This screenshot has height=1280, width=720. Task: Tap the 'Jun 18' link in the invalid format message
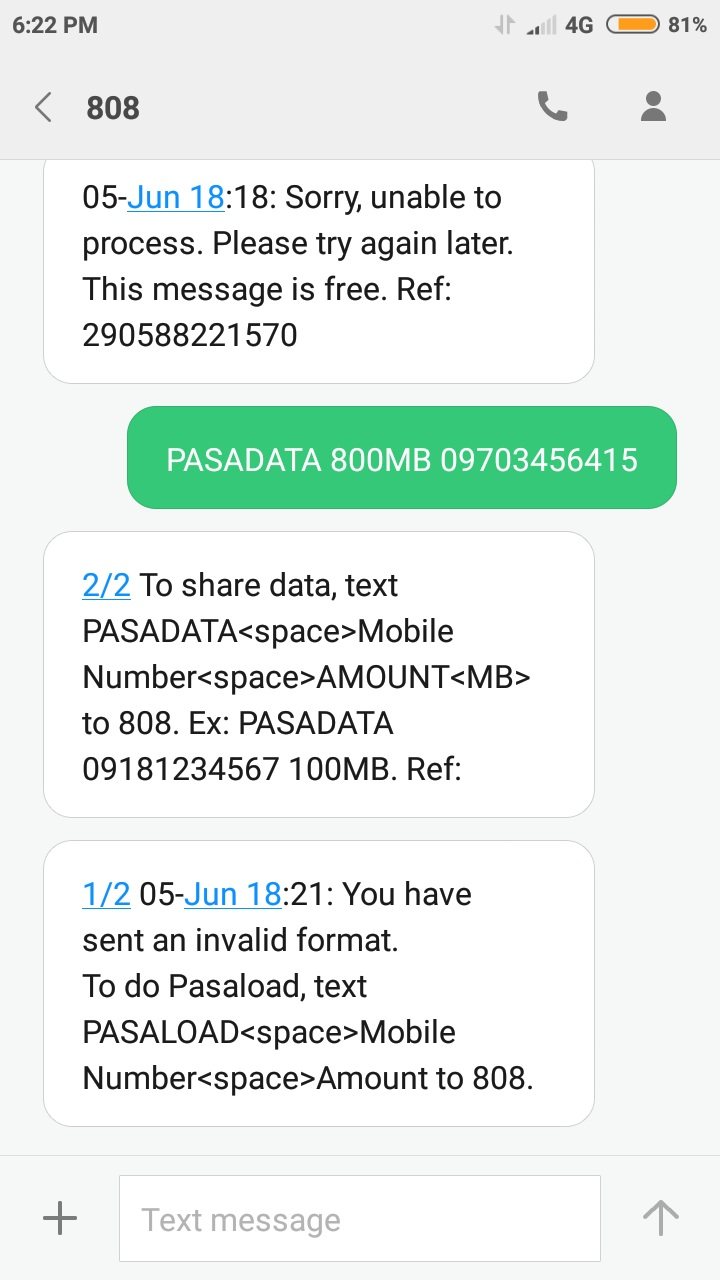click(232, 893)
